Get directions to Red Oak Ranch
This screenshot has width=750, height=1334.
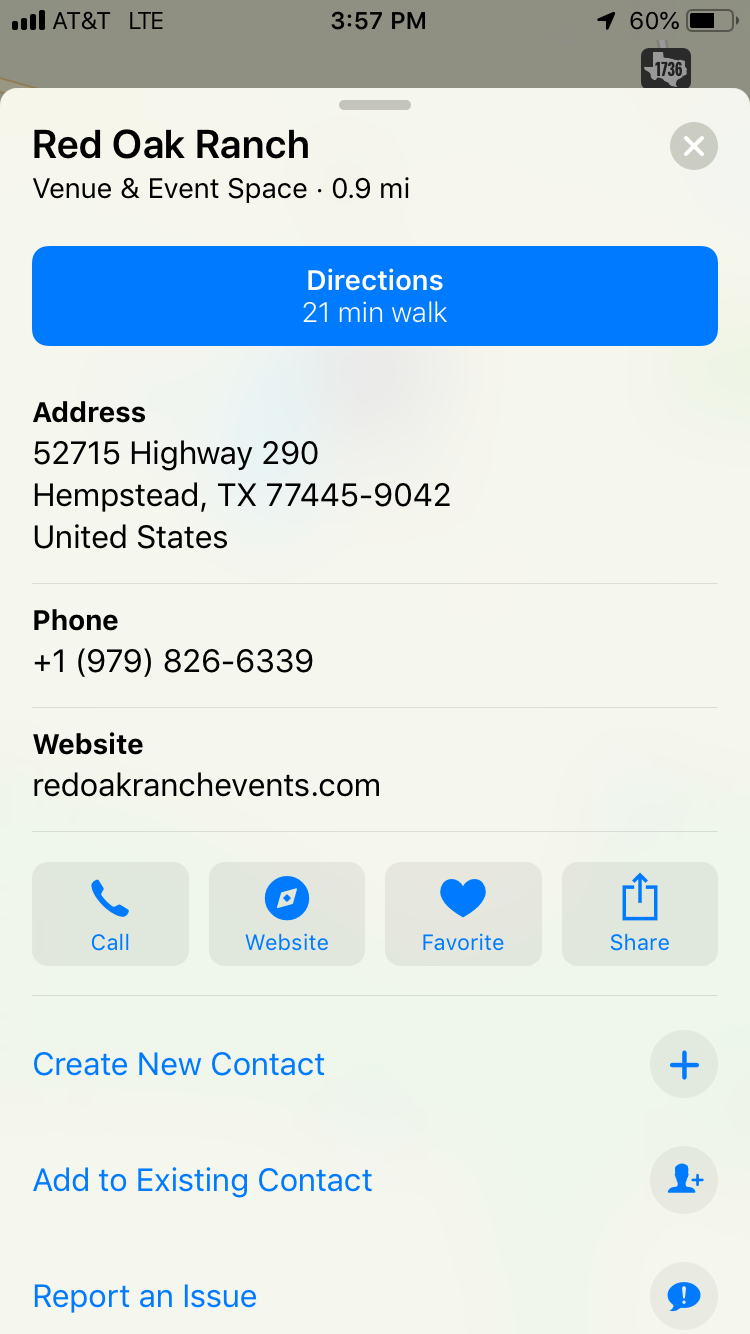coord(375,296)
